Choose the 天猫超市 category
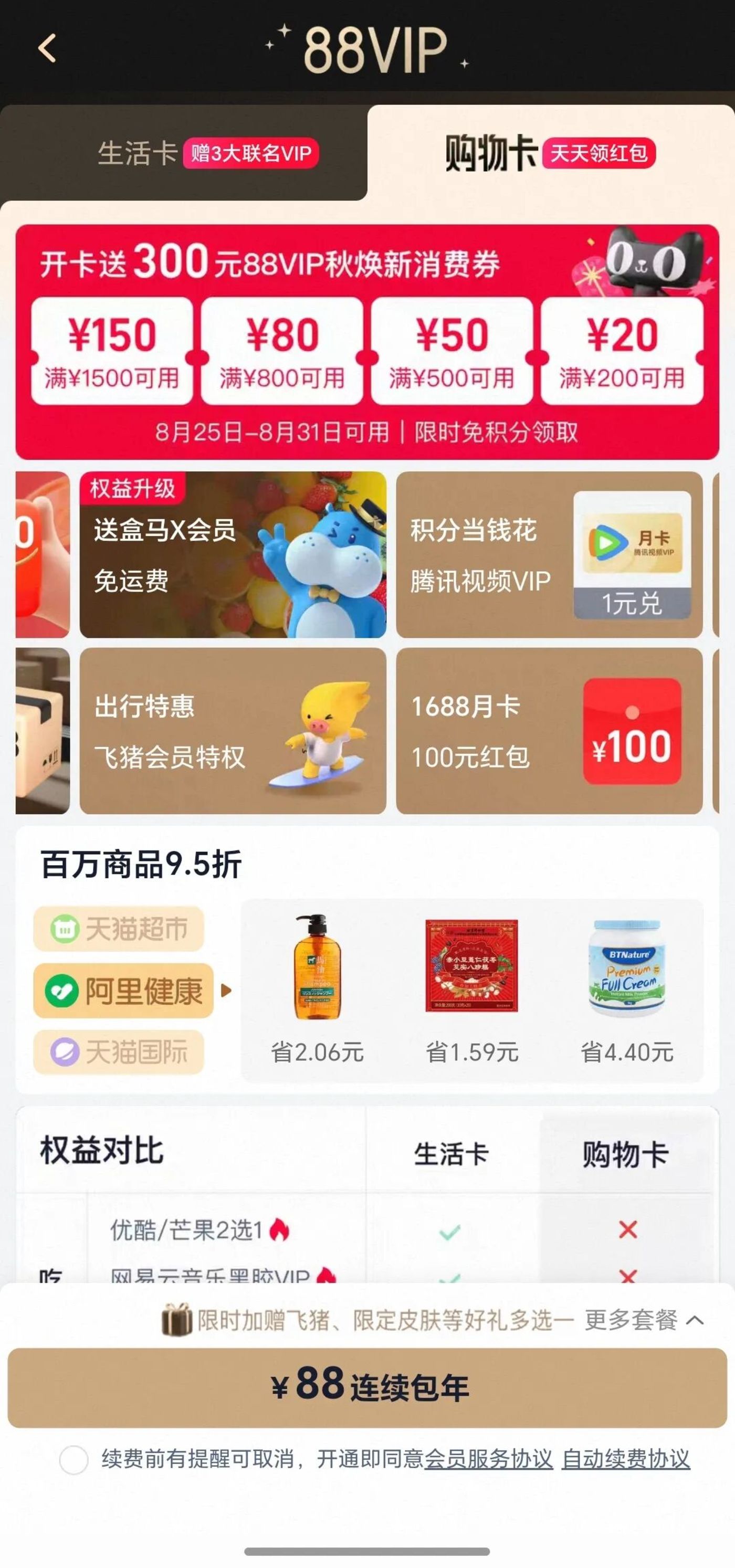The width and height of the screenshot is (735, 1568). click(x=119, y=929)
